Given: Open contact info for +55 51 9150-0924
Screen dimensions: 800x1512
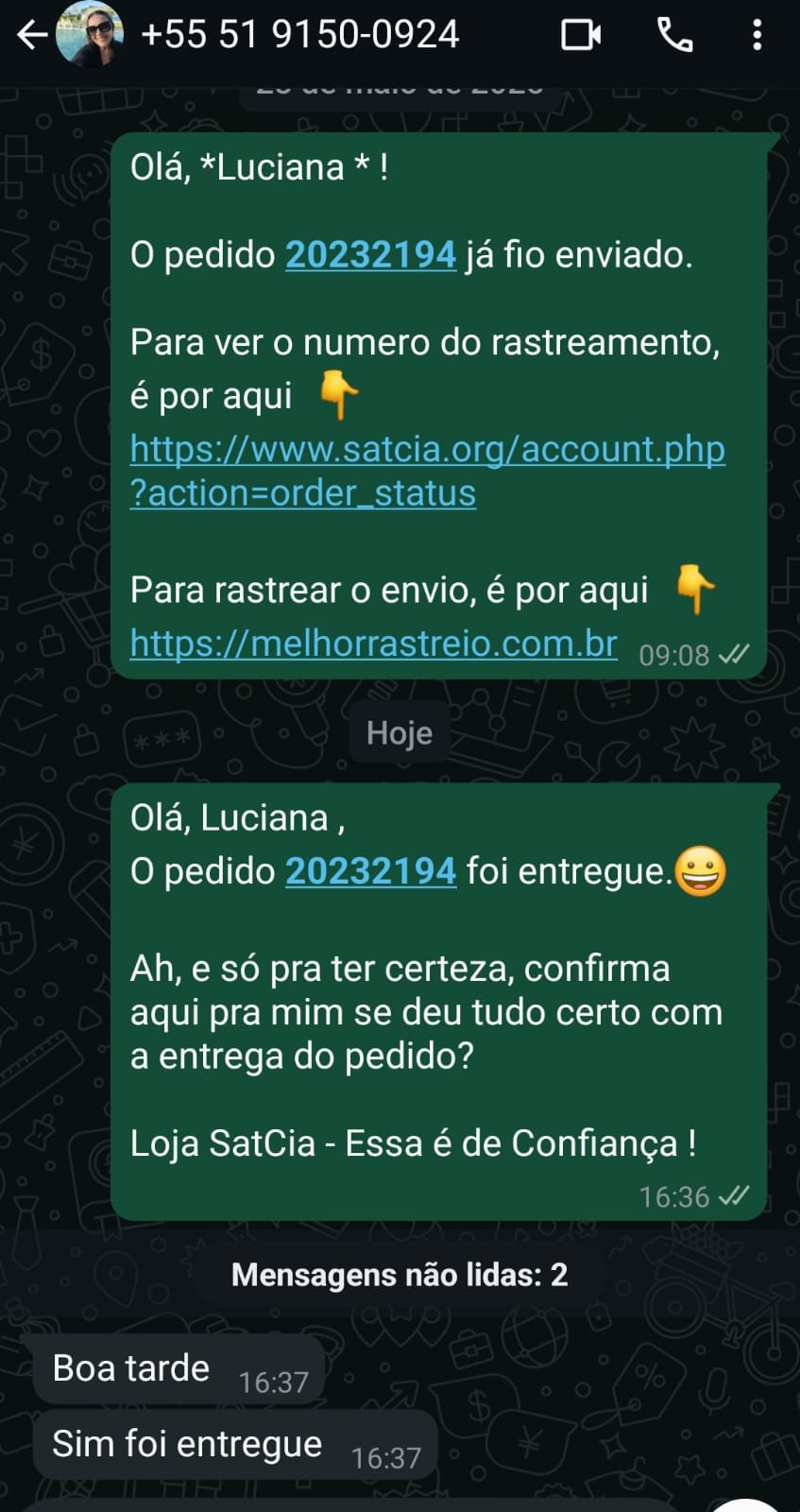Looking at the screenshot, I should point(299,36).
